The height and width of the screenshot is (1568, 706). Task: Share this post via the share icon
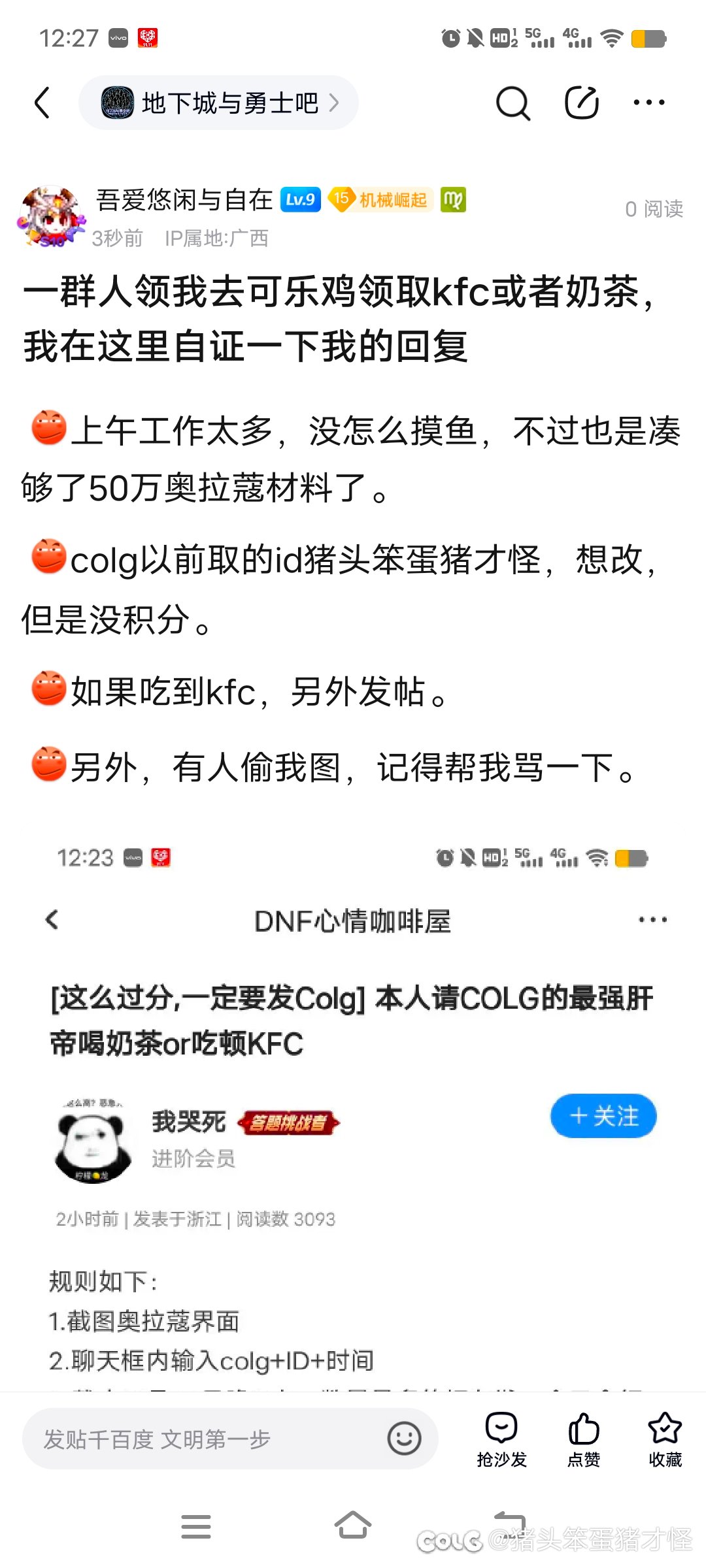tap(581, 103)
